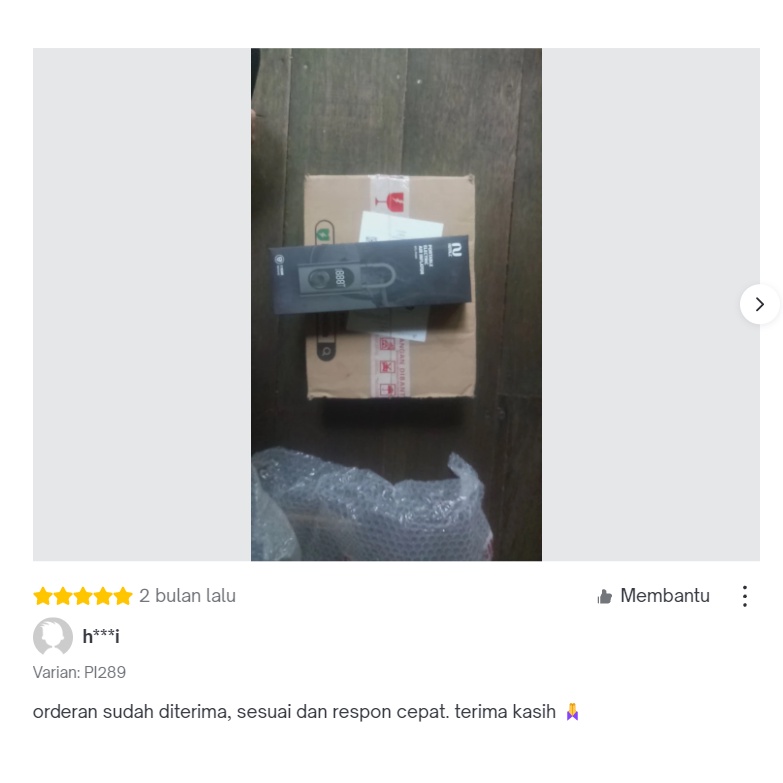Open the review's three-dot overflow menu
Image resolution: width=783 pixels, height=783 pixels.
tap(745, 596)
